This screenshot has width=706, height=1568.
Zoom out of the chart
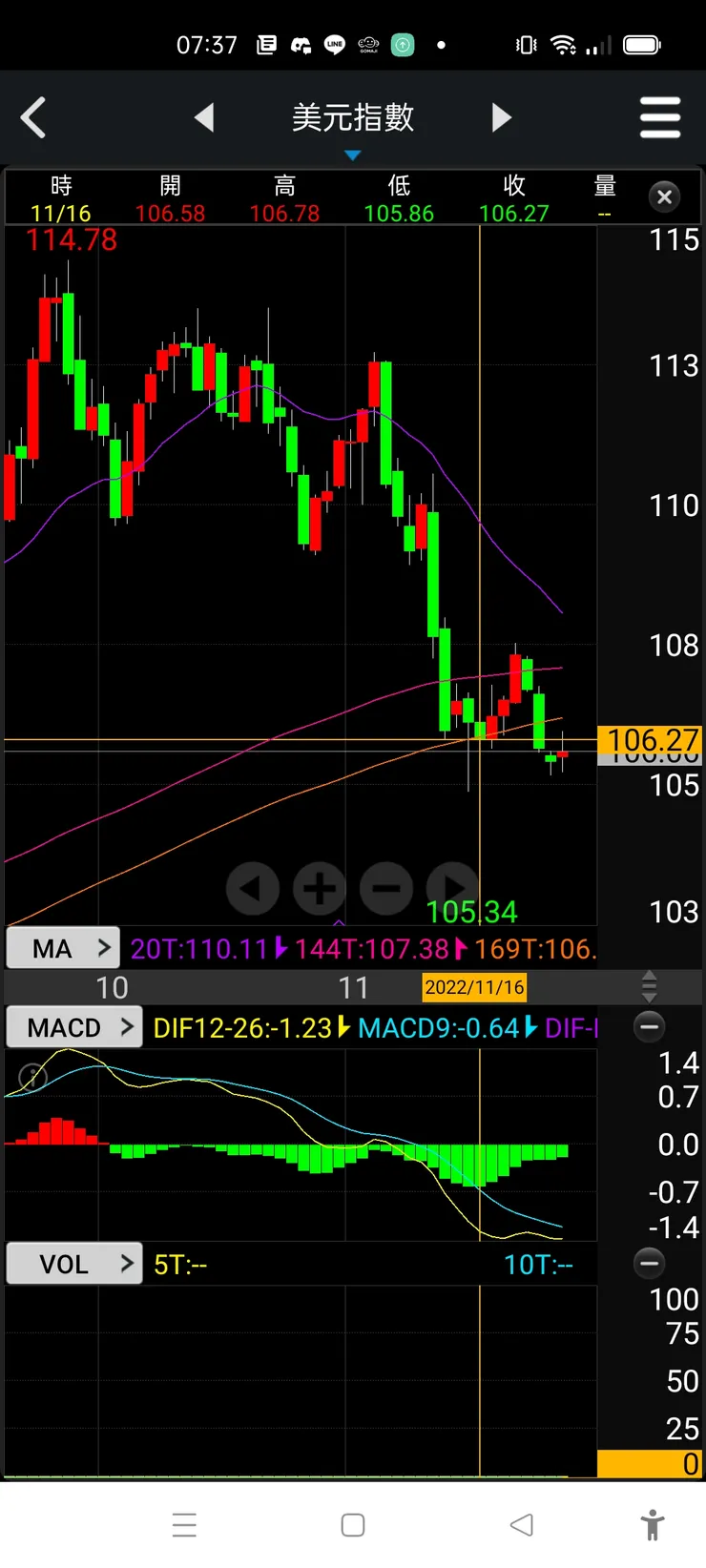click(x=386, y=889)
